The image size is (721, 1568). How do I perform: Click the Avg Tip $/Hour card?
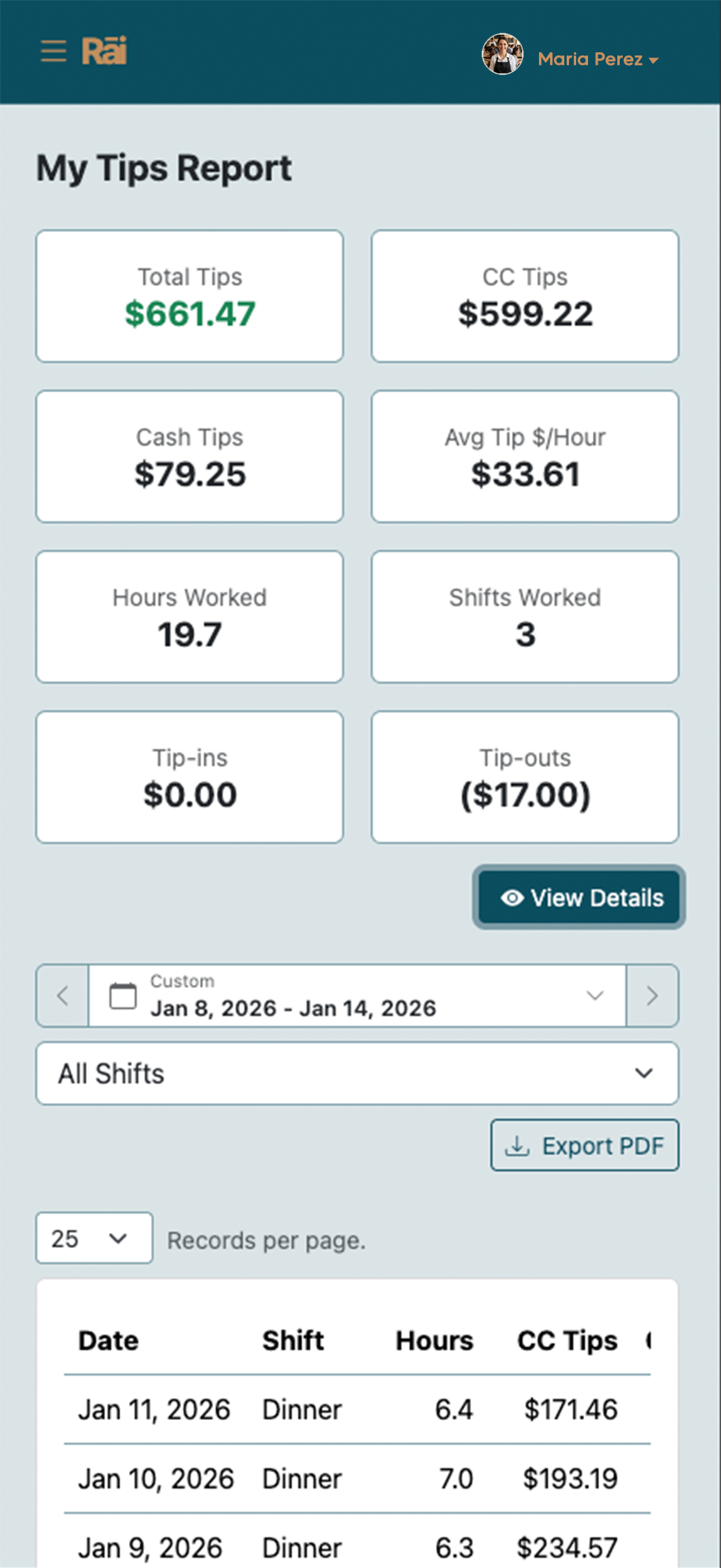(x=525, y=456)
